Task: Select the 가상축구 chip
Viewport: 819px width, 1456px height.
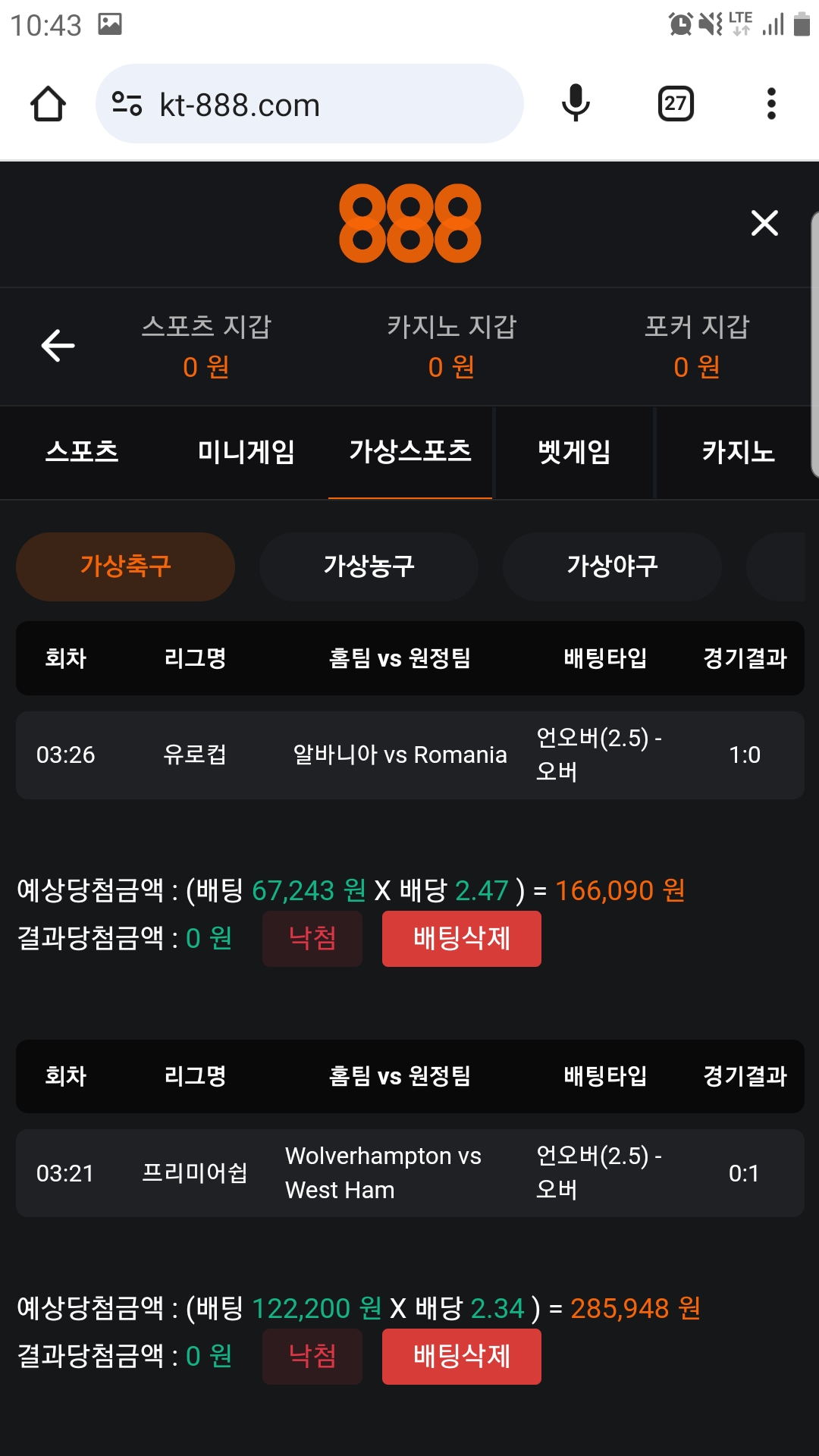Action: point(125,566)
